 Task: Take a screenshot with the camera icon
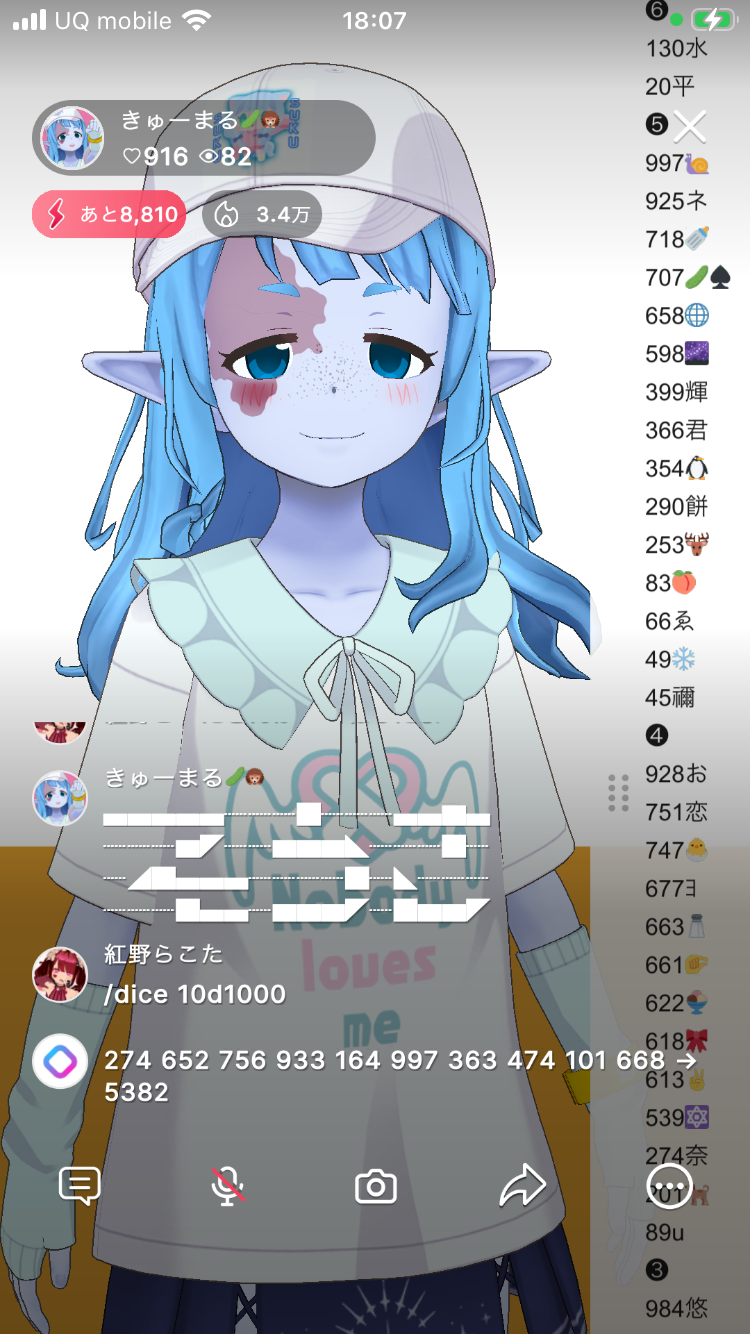(x=376, y=1186)
